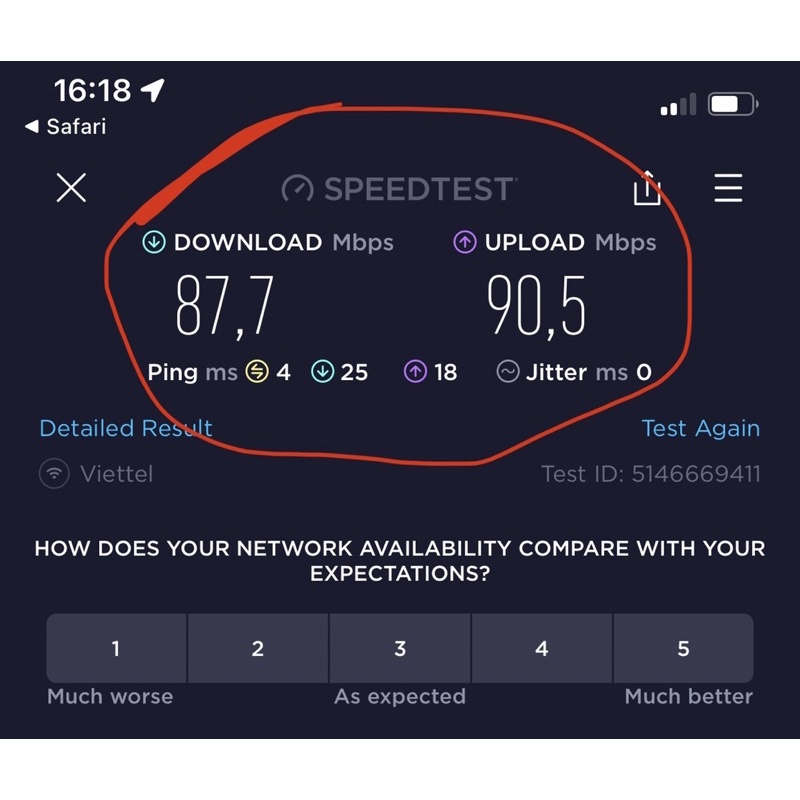Choose rating 3, As expected
The width and height of the screenshot is (800, 800).
(400, 648)
